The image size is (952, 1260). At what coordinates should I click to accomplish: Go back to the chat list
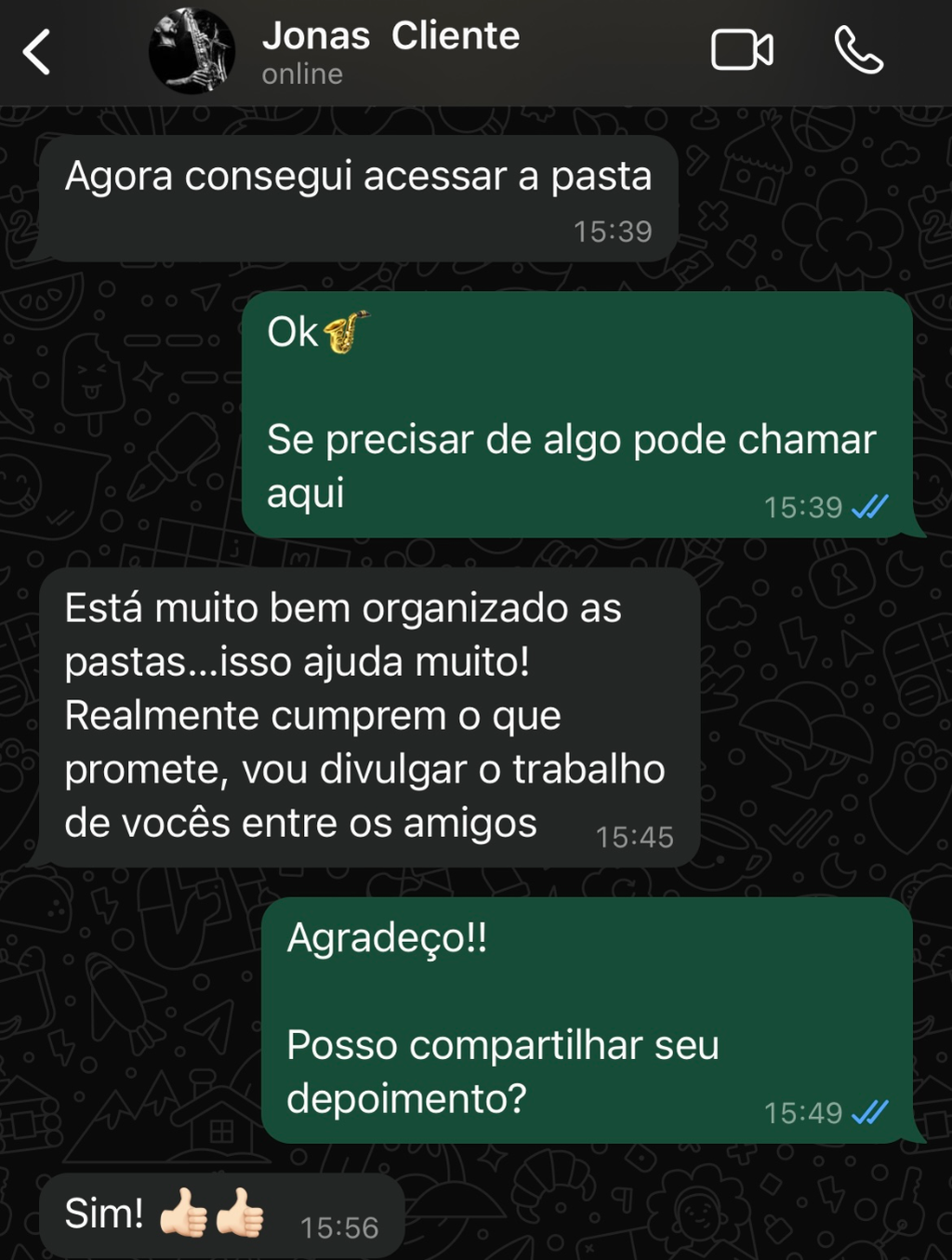[37, 52]
